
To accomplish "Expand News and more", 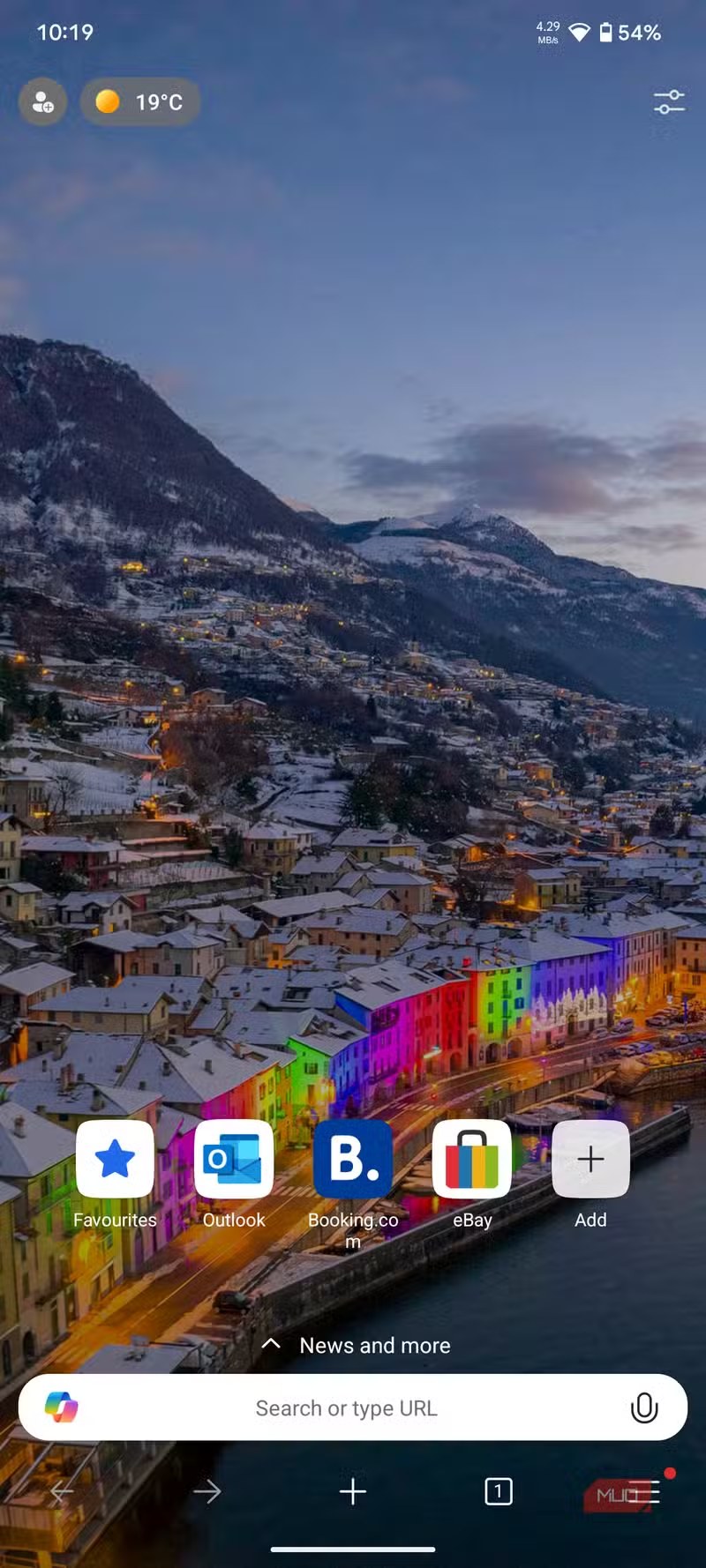I will pos(357,1345).
